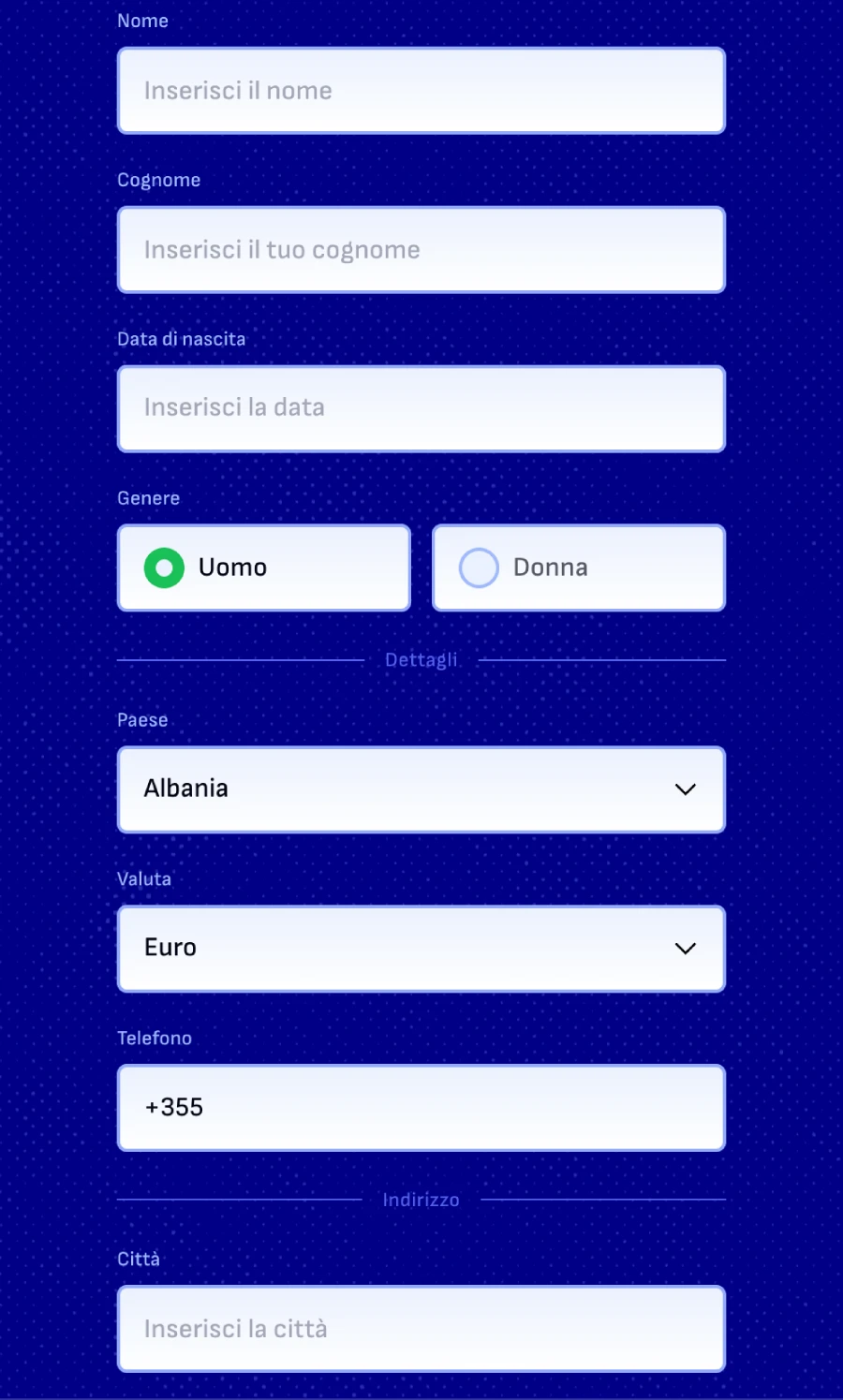The width and height of the screenshot is (843, 1400).
Task: Open the Valuta dropdown set to Euro
Action: pyautogui.click(x=421, y=949)
